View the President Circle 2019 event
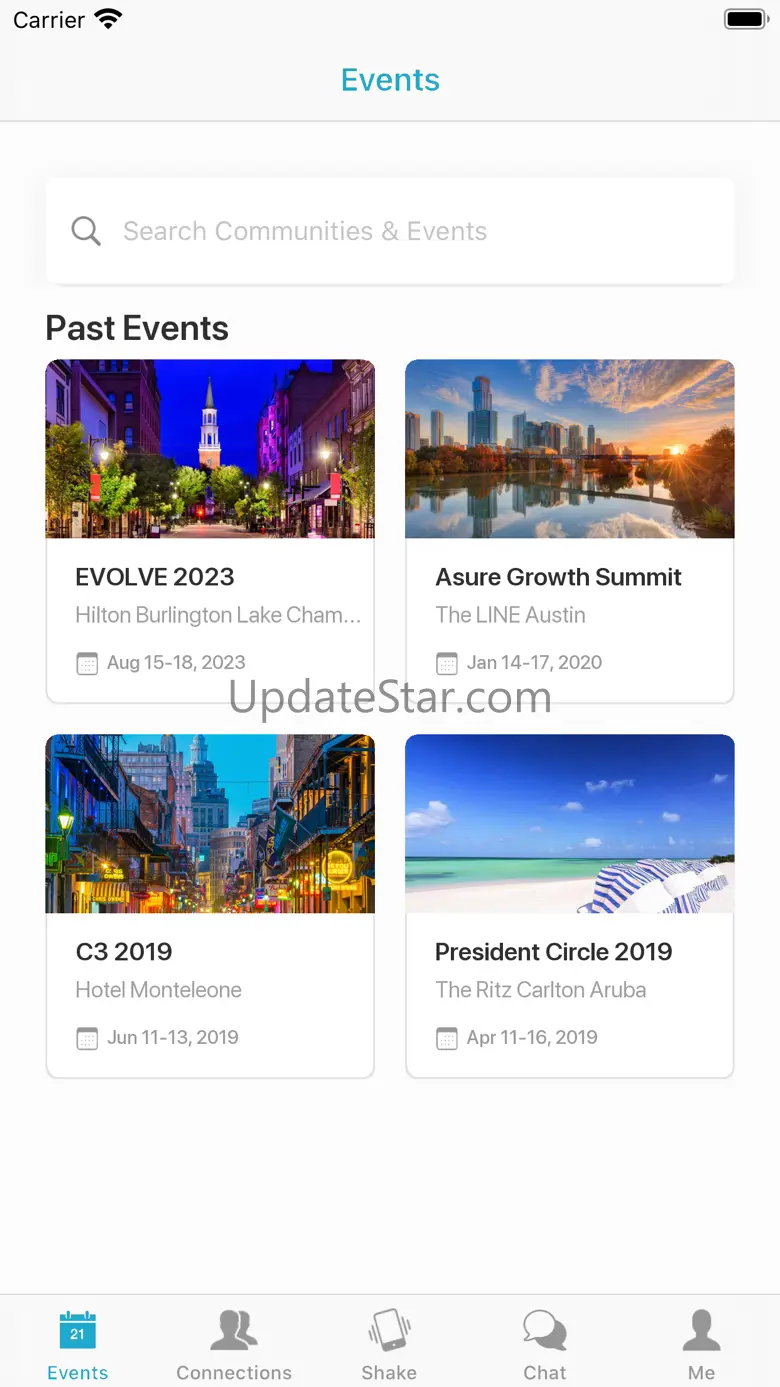Image resolution: width=780 pixels, height=1387 pixels. point(569,905)
